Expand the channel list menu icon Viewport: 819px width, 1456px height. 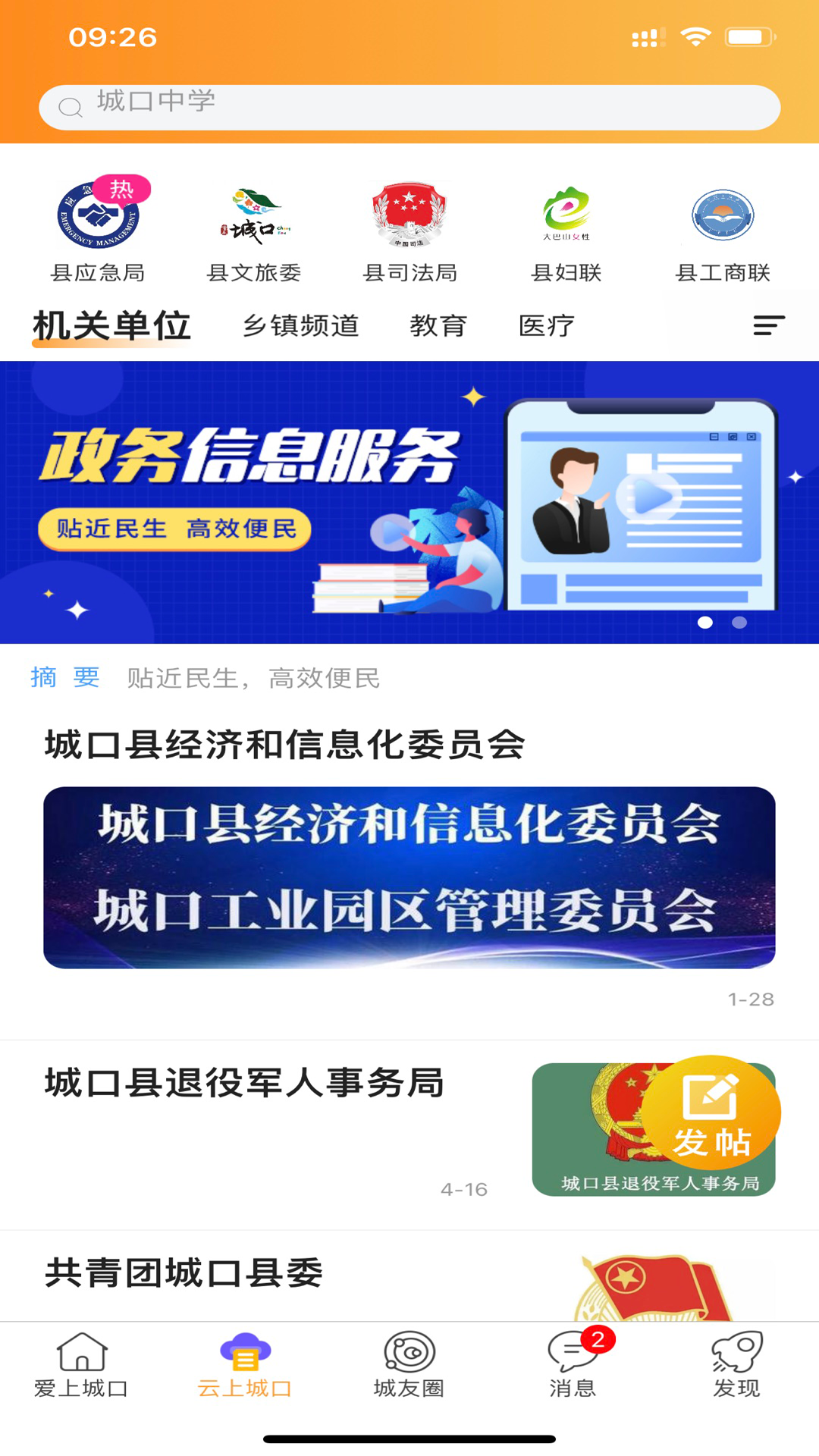click(768, 326)
